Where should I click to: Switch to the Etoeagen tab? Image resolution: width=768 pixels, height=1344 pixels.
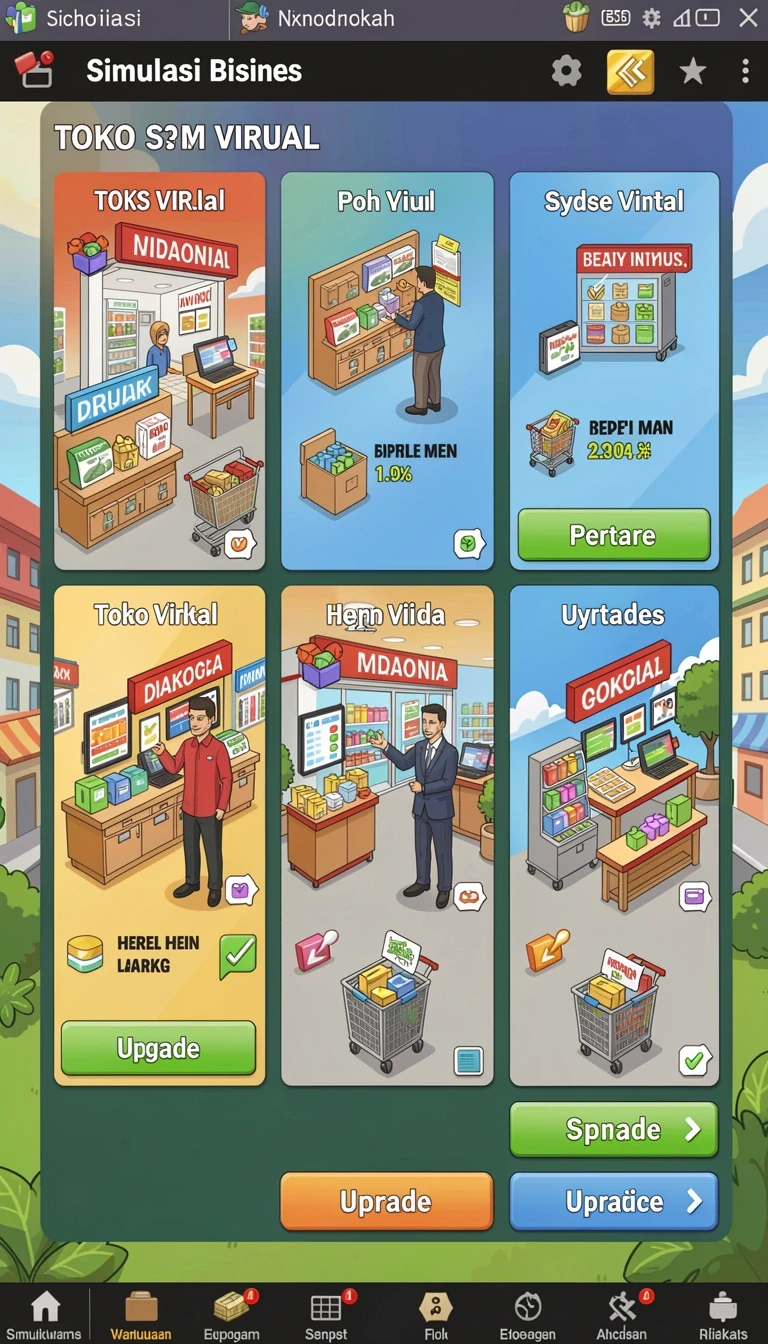coord(528,1314)
